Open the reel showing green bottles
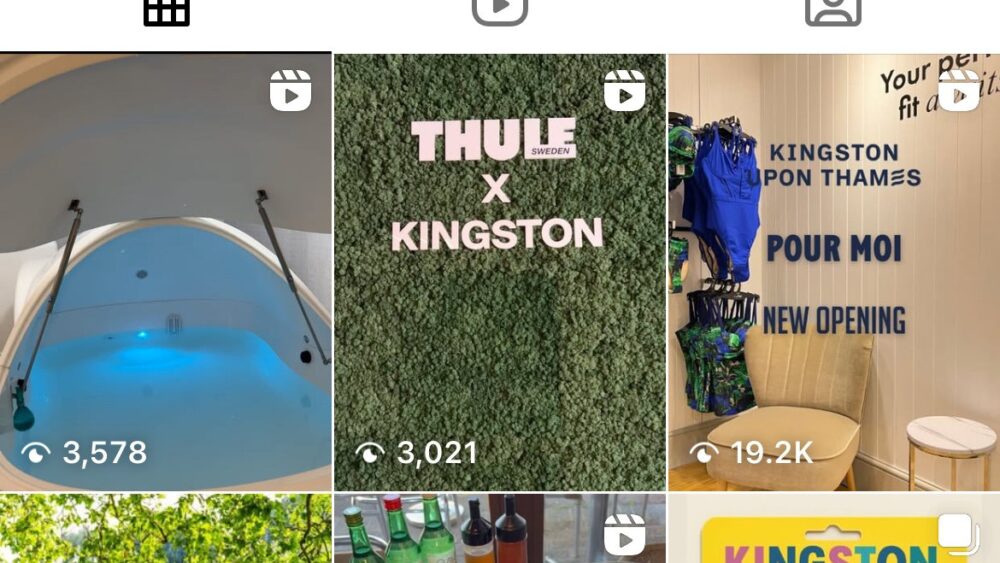The image size is (1000, 563). (499, 530)
